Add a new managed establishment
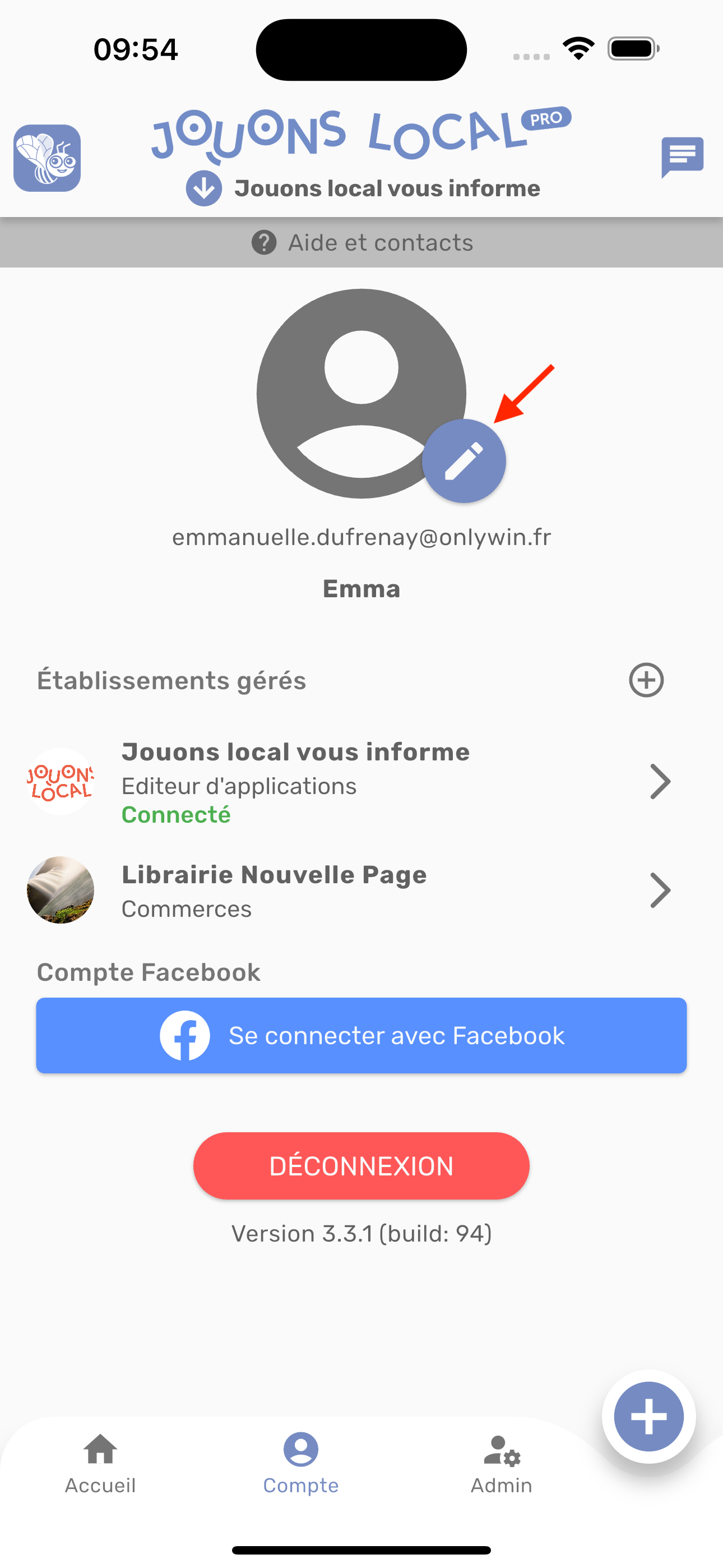The width and height of the screenshot is (723, 1568). (646, 680)
